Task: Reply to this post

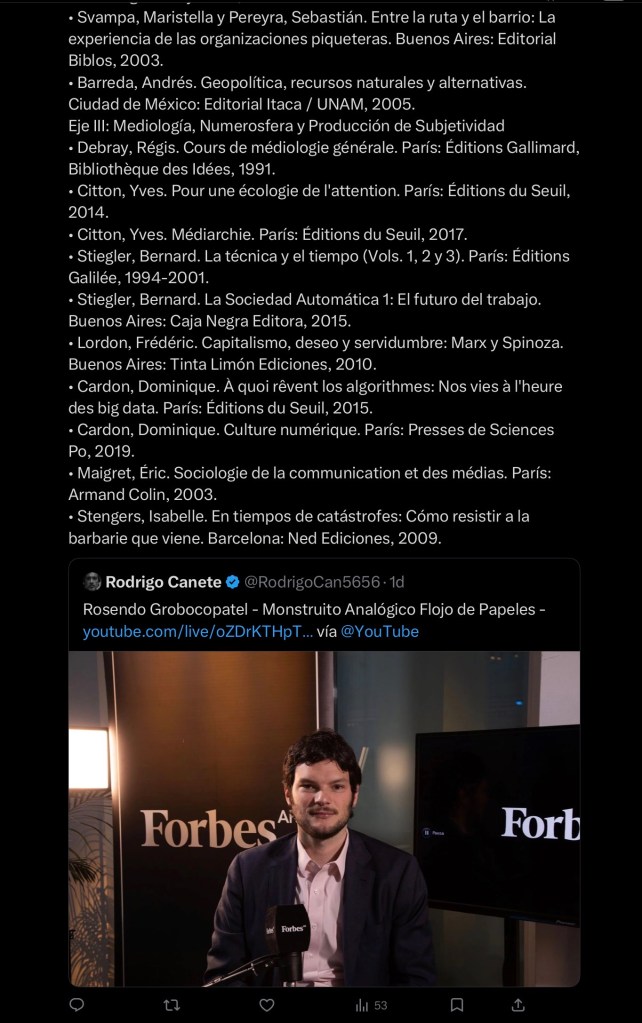Action: (77, 1005)
